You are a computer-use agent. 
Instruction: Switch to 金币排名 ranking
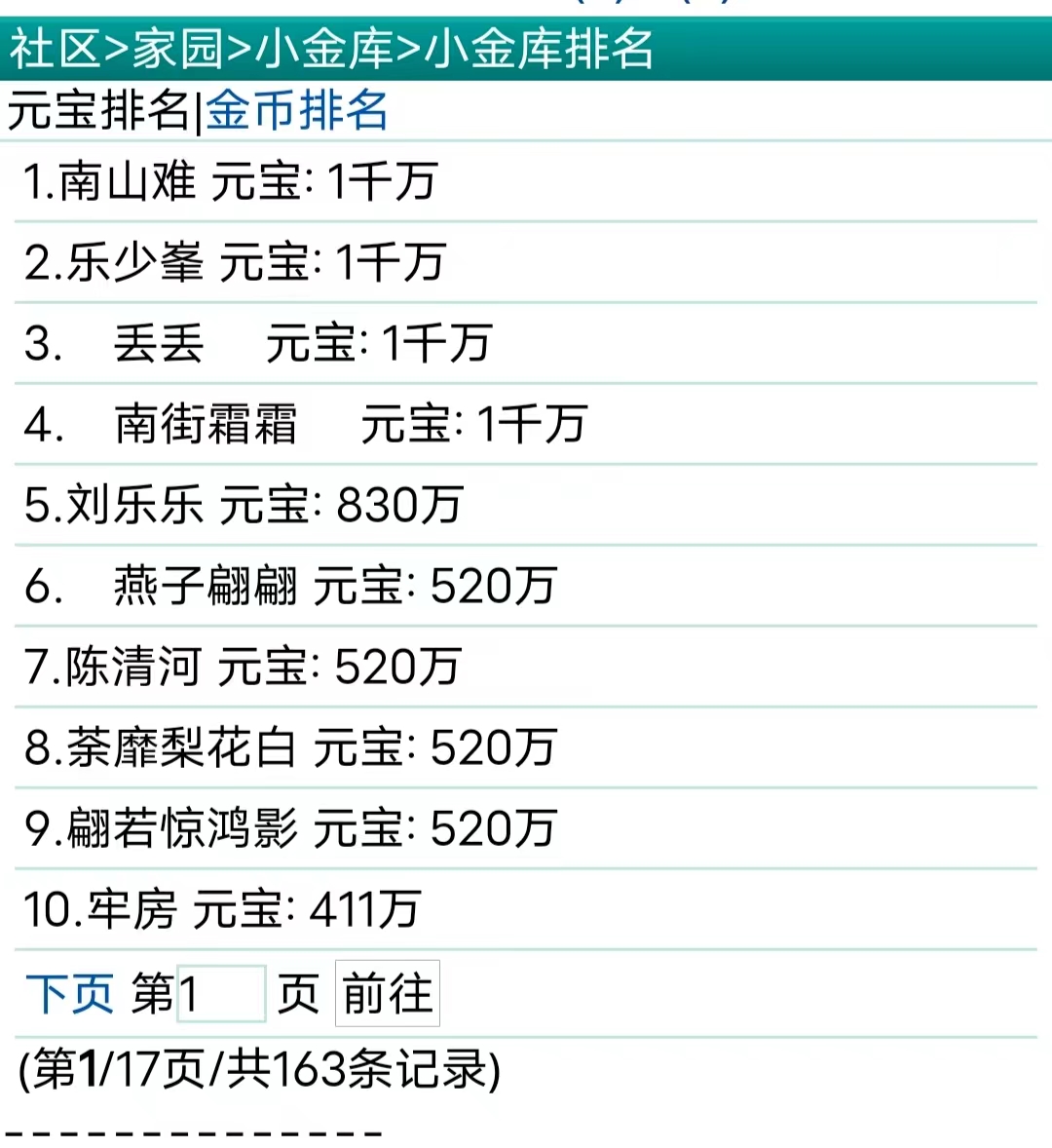pos(297,110)
